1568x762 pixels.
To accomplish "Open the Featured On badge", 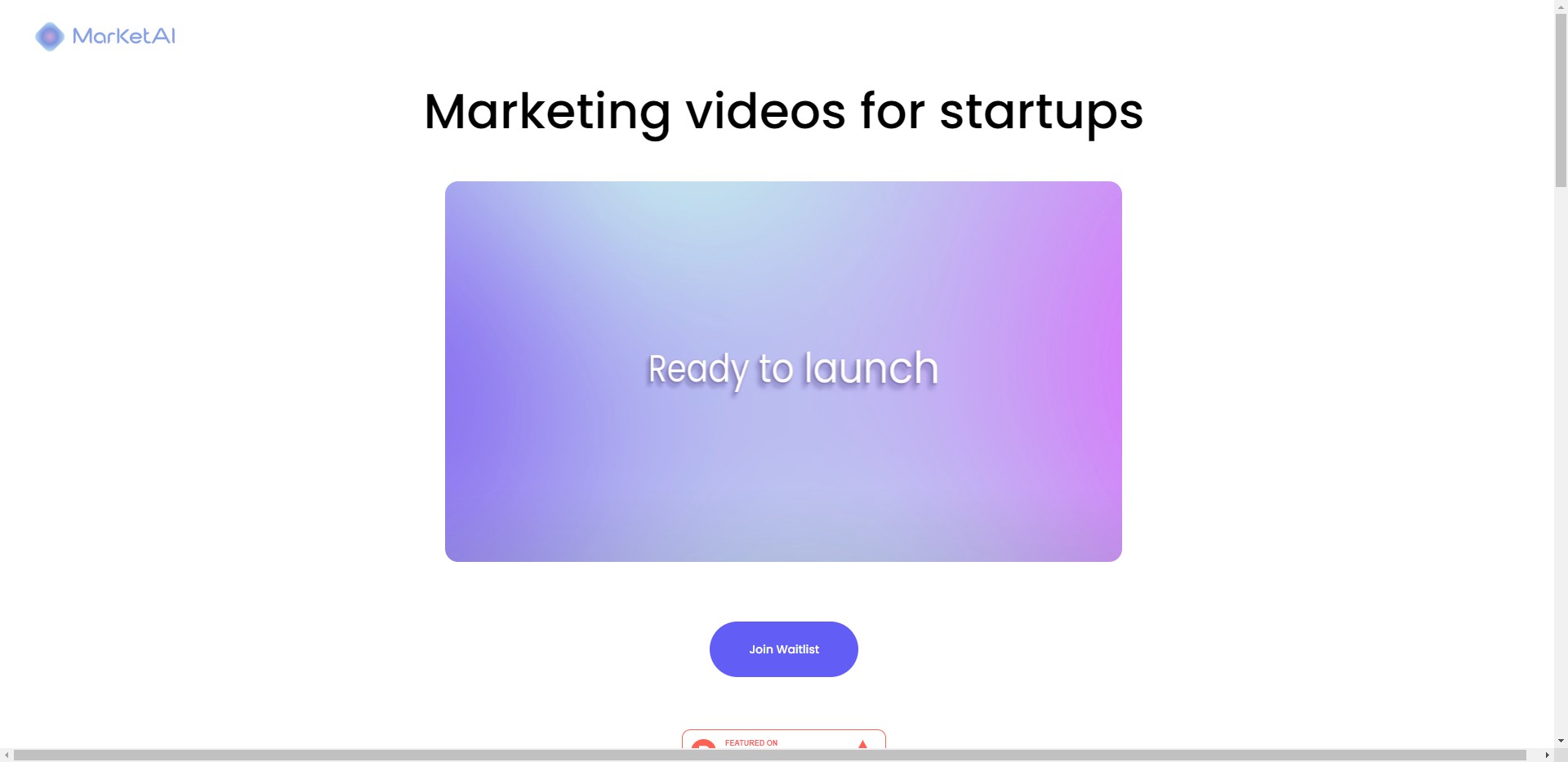I will (x=782, y=740).
